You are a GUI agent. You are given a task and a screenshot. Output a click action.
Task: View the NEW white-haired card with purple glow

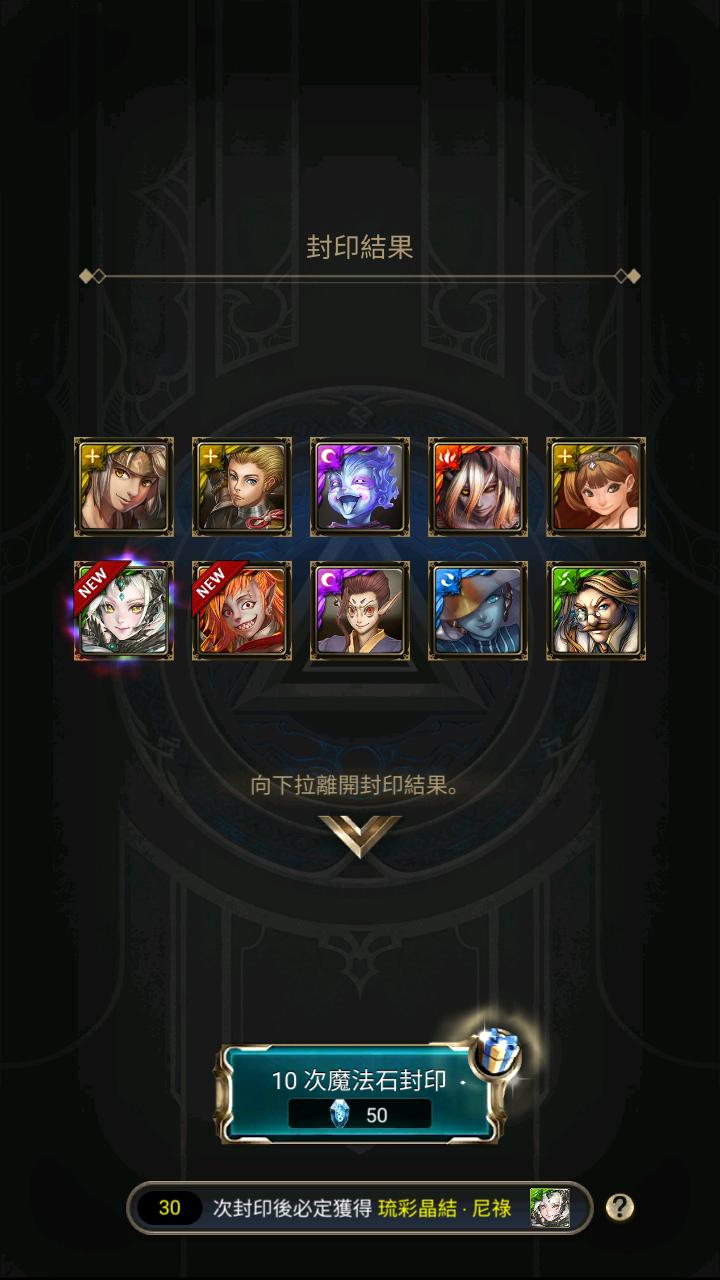click(x=124, y=611)
